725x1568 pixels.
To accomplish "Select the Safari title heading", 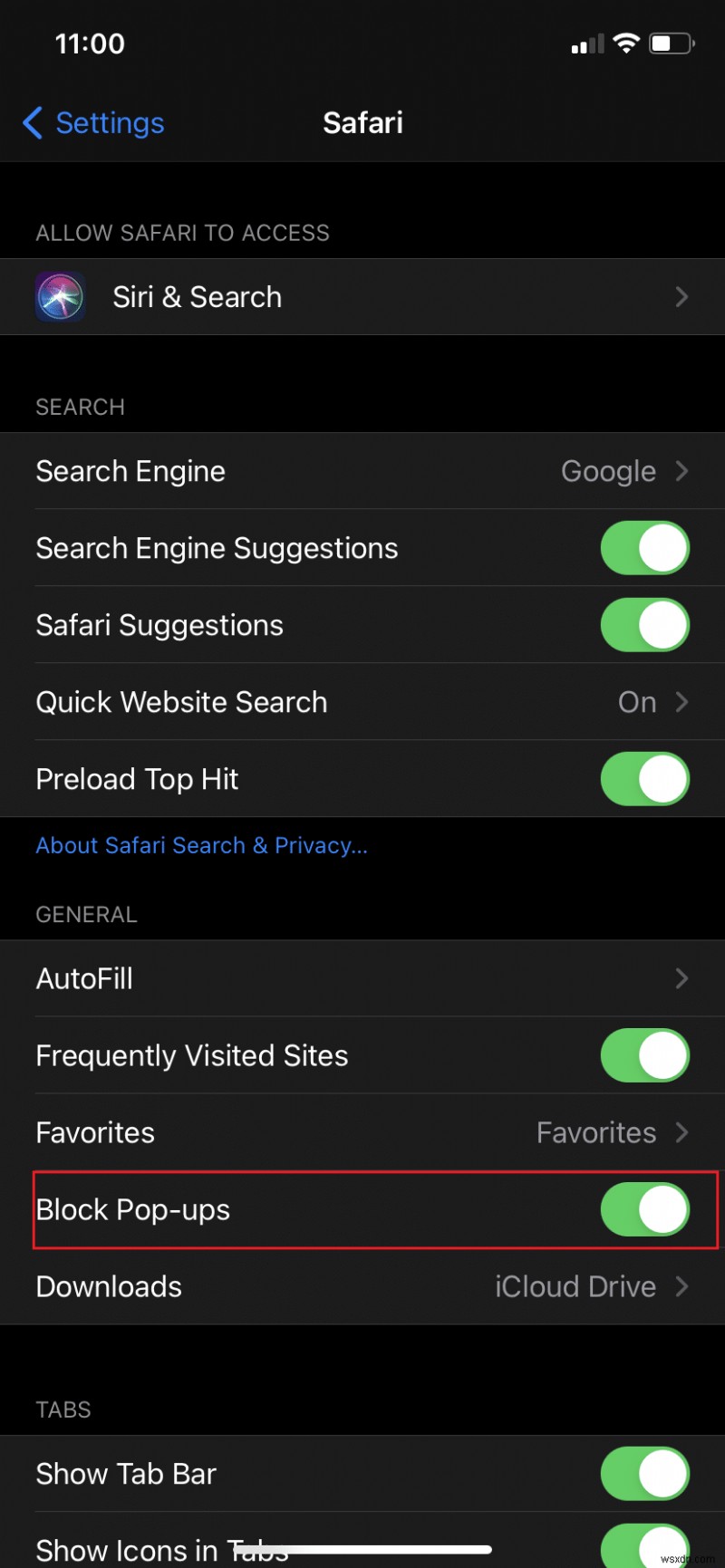I will pyautogui.click(x=362, y=122).
